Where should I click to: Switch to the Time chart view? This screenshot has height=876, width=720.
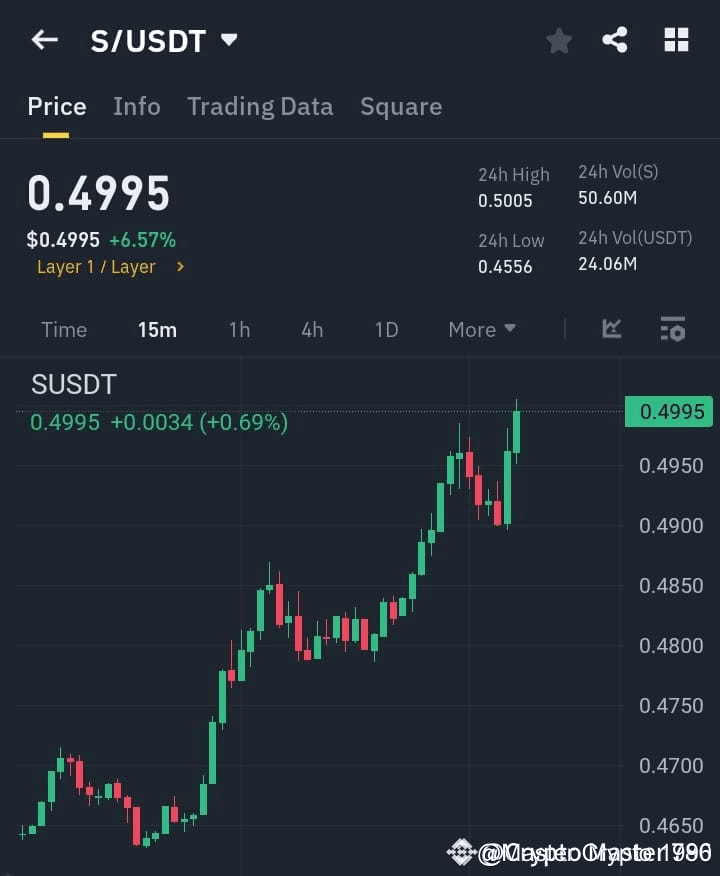pyautogui.click(x=64, y=329)
